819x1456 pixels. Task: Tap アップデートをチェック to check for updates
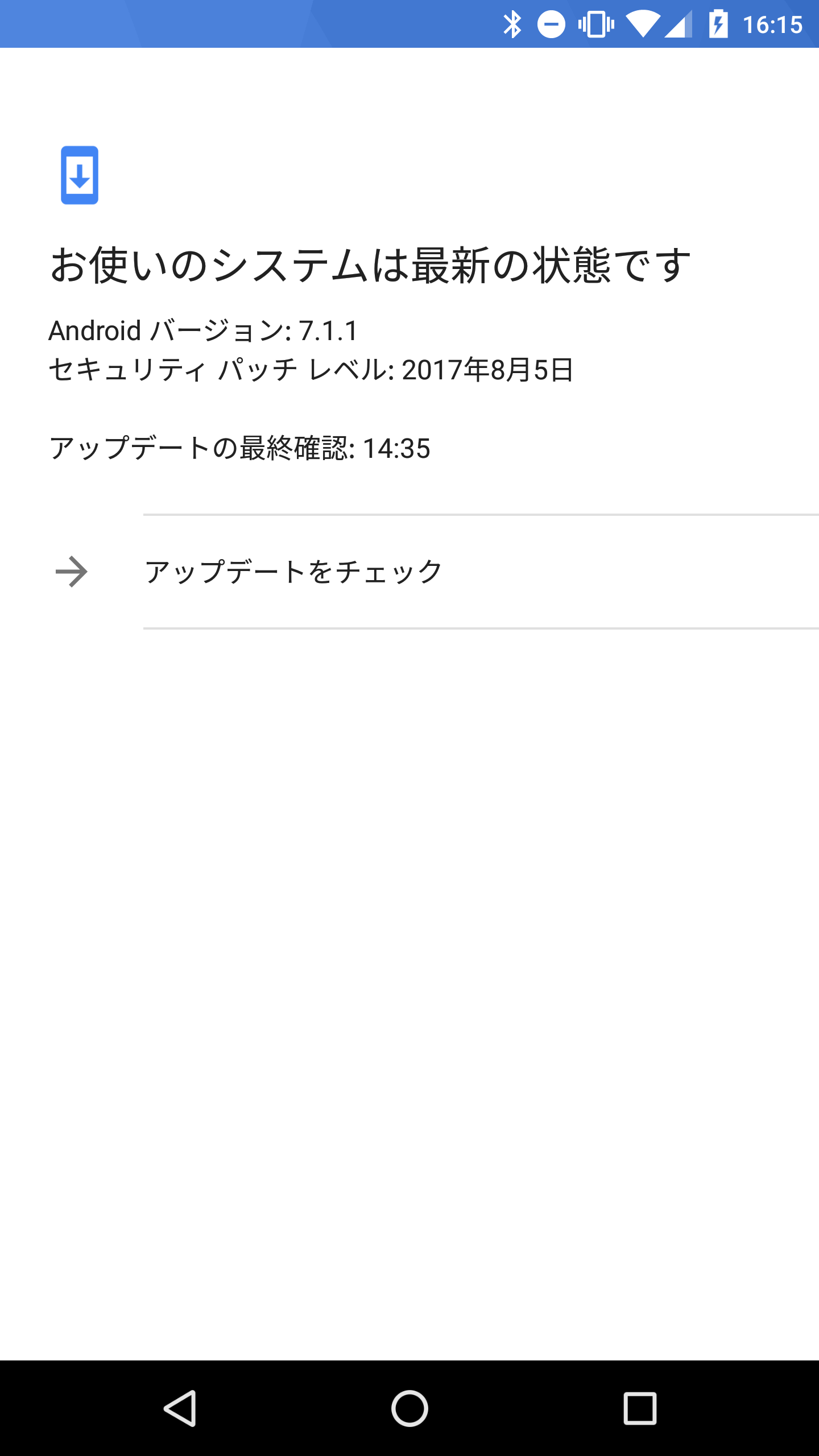(x=293, y=572)
